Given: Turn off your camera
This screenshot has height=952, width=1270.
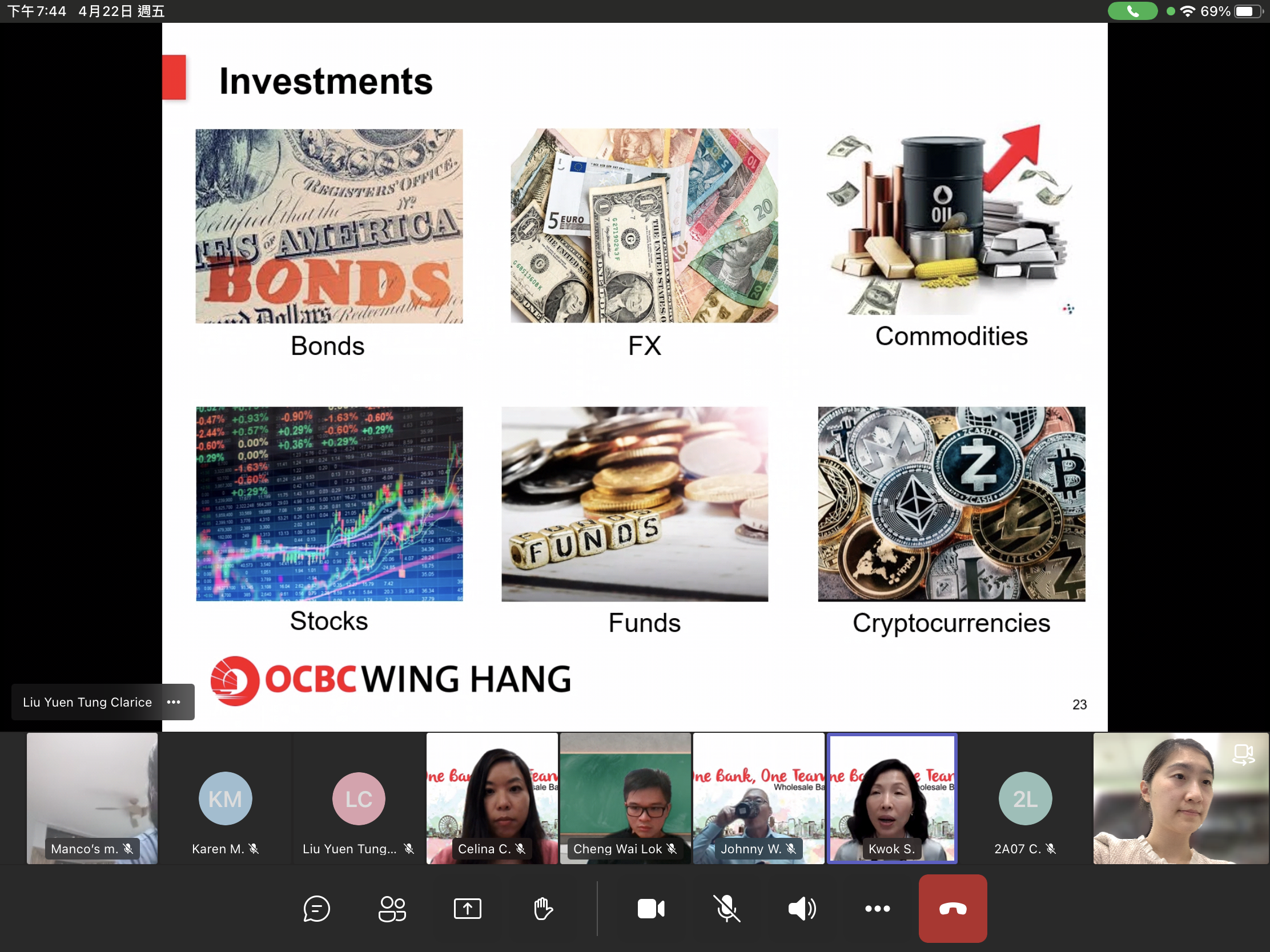Looking at the screenshot, I should point(650,909).
